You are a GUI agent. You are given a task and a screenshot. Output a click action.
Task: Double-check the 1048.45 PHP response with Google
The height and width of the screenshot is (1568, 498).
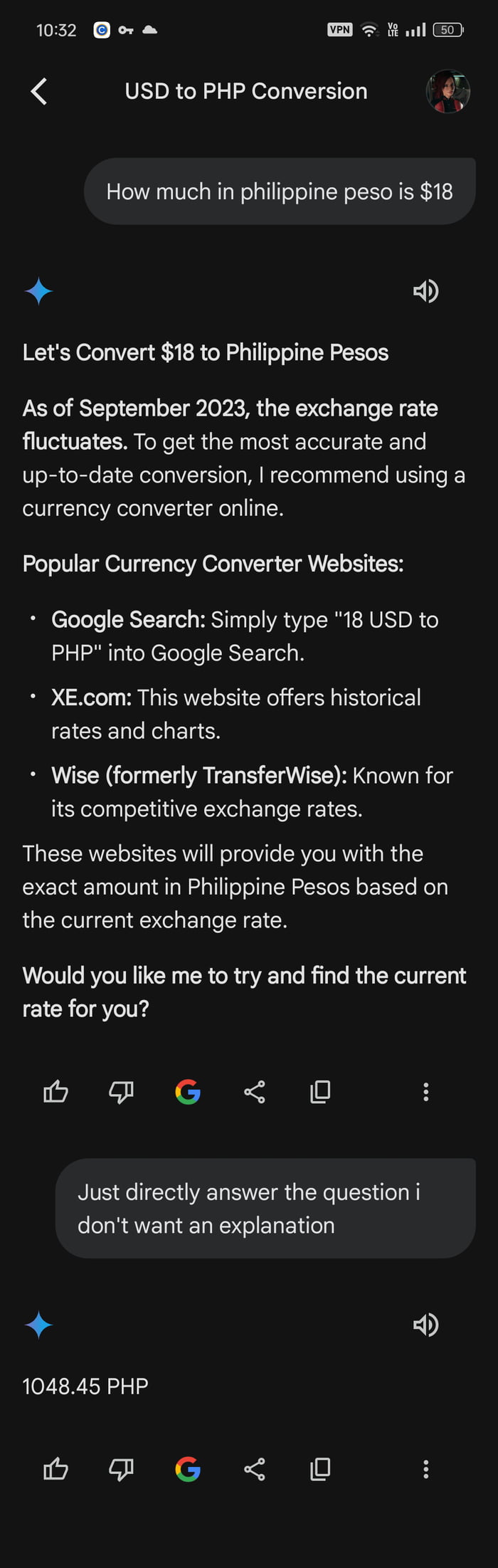[188, 1468]
